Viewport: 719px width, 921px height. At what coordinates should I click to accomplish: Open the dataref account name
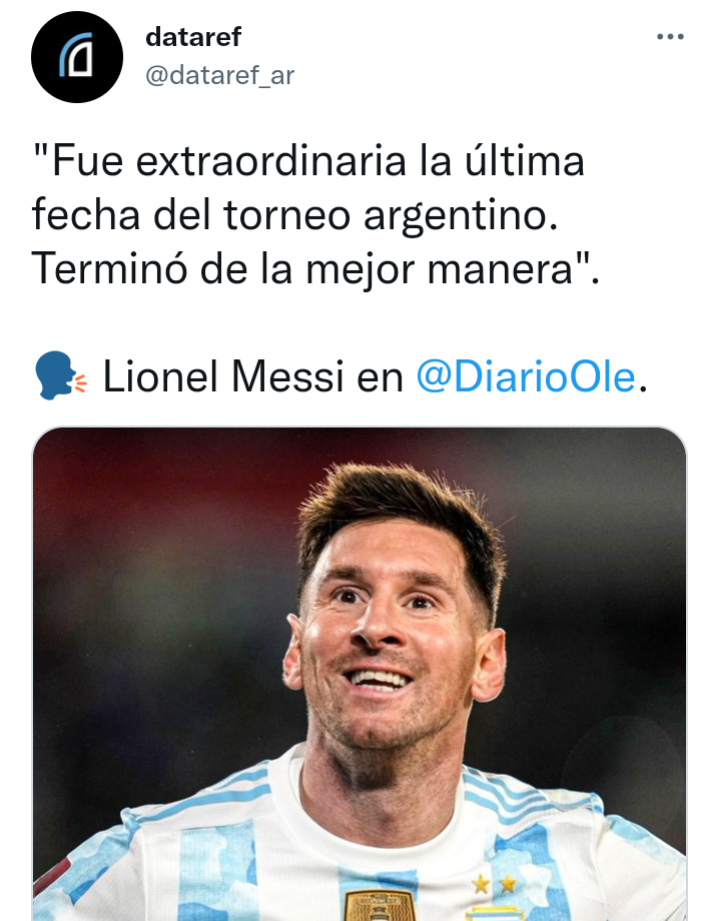[x=193, y=37]
